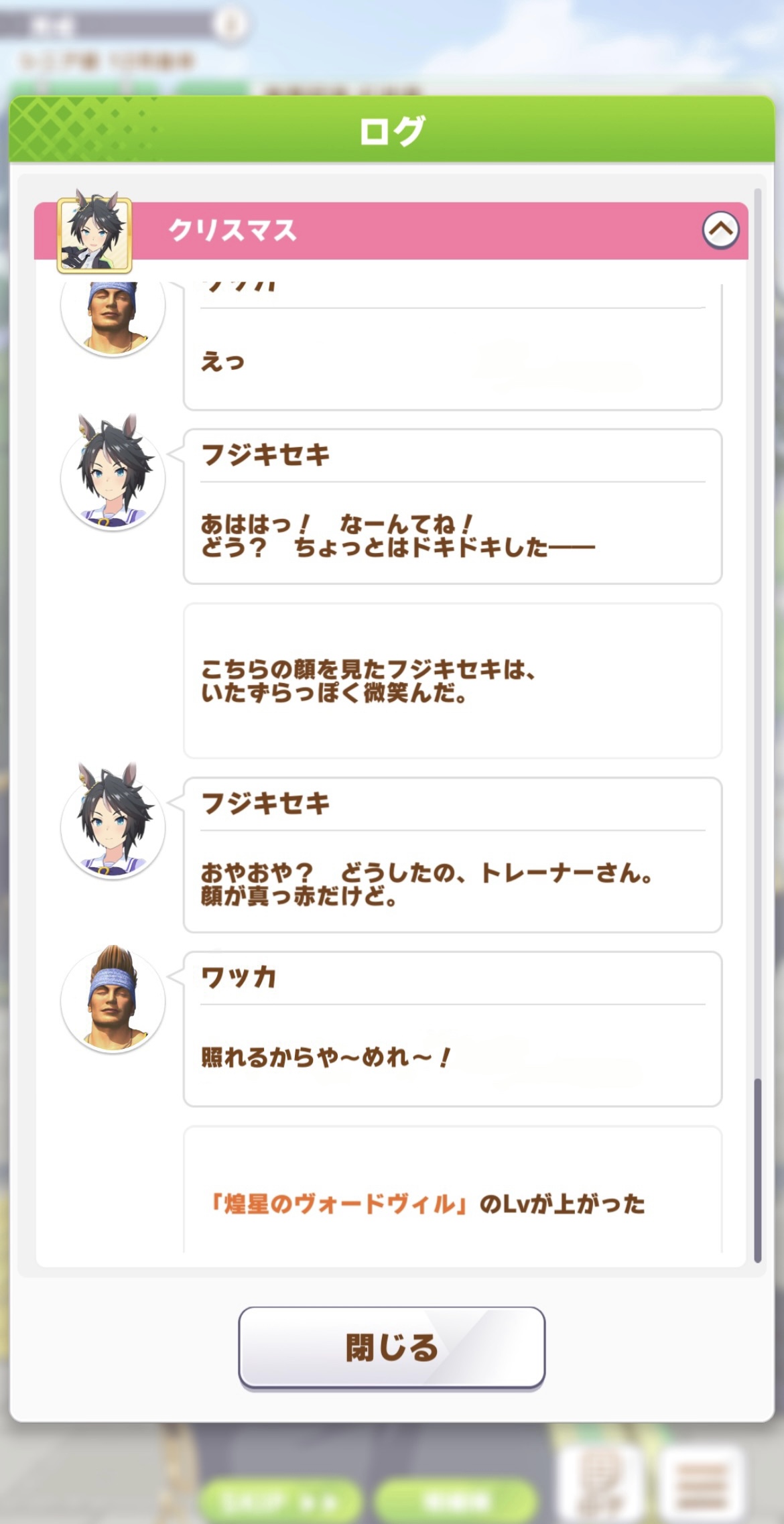The width and height of the screenshot is (784, 1524).
Task: Close the log with 閉じる button
Action: 391,1346
